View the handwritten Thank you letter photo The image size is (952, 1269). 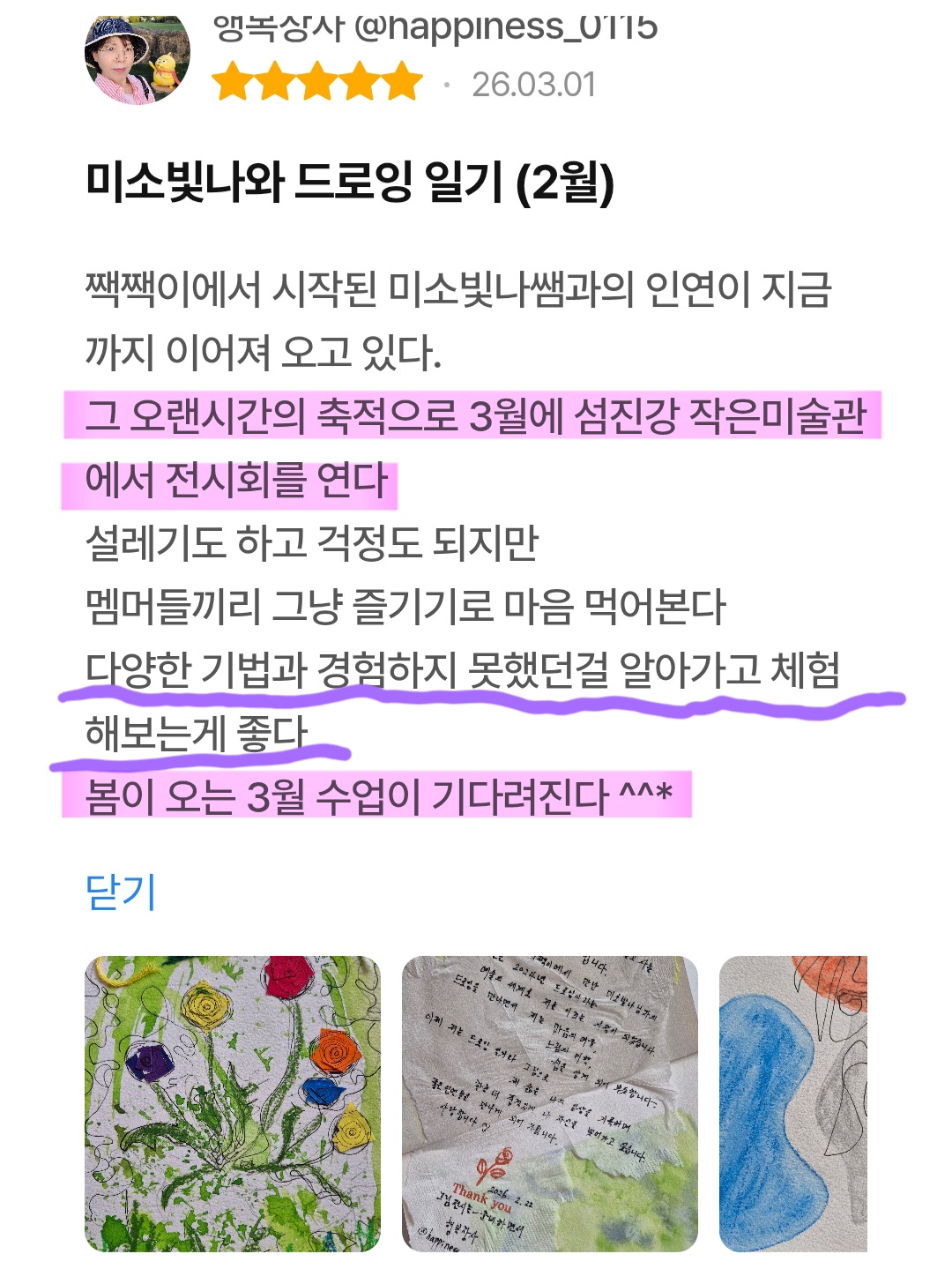tap(549, 1103)
